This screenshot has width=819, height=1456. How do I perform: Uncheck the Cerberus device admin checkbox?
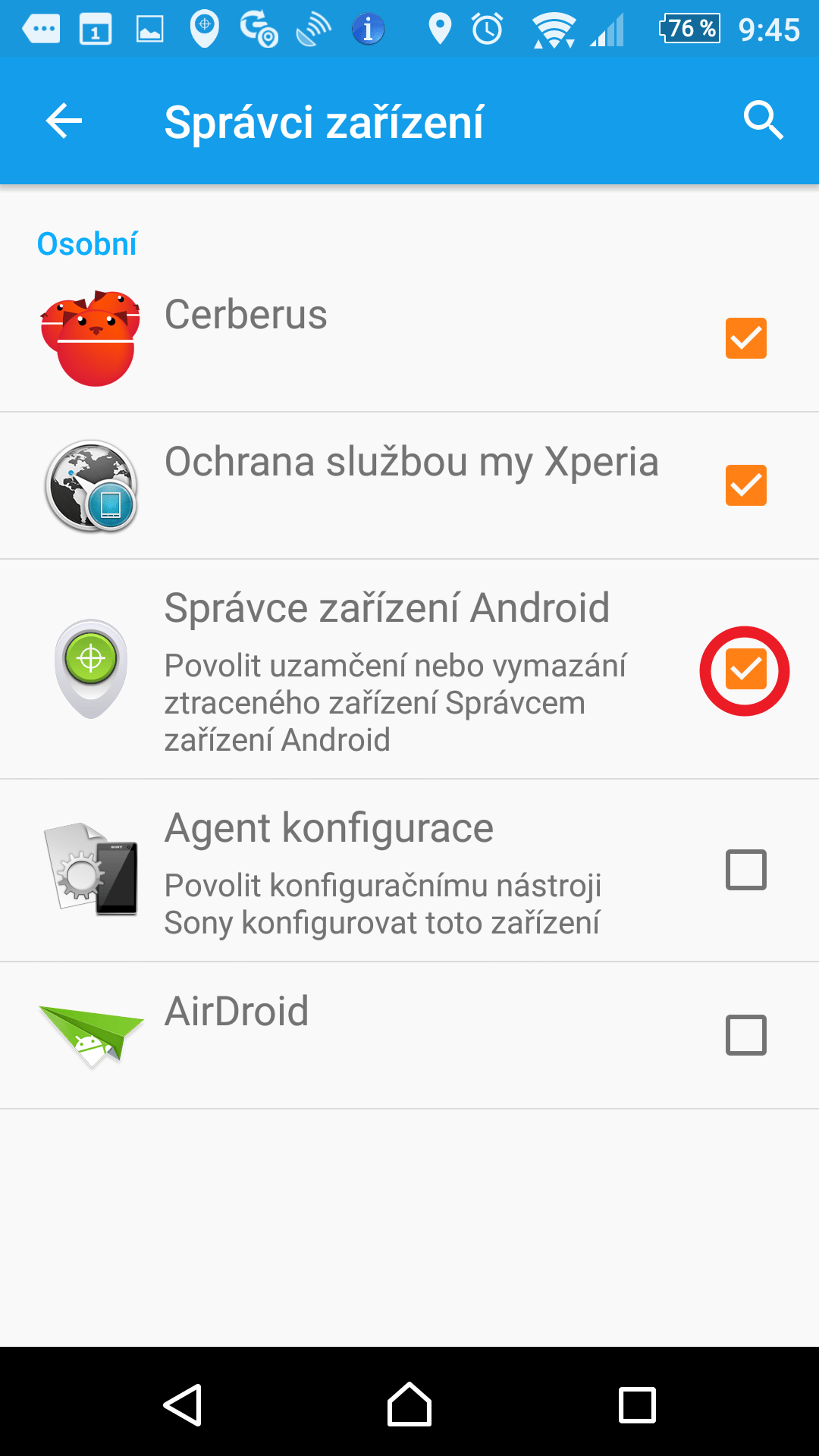point(746,338)
